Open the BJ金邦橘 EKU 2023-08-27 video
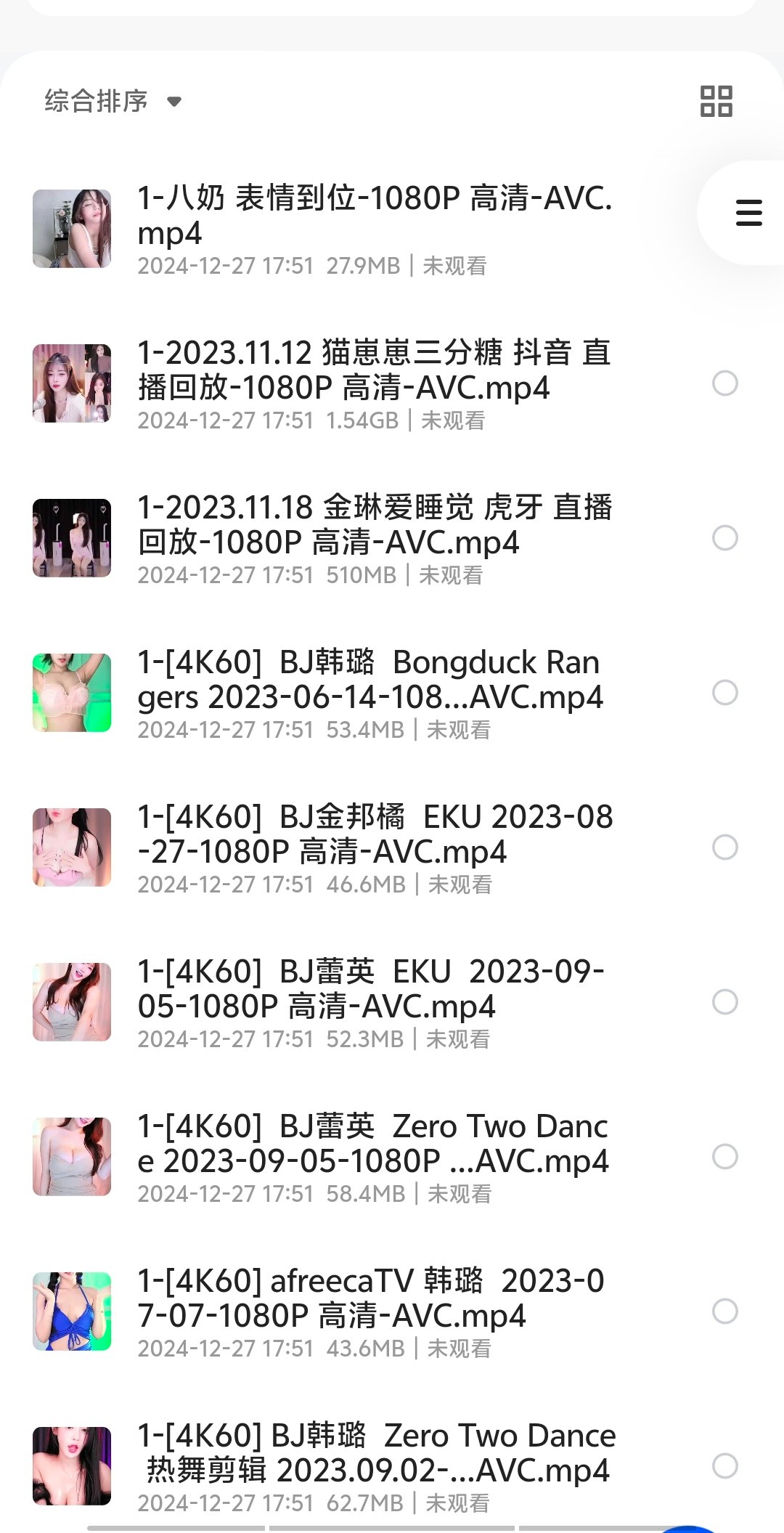The height and width of the screenshot is (1533, 784). tap(374, 834)
